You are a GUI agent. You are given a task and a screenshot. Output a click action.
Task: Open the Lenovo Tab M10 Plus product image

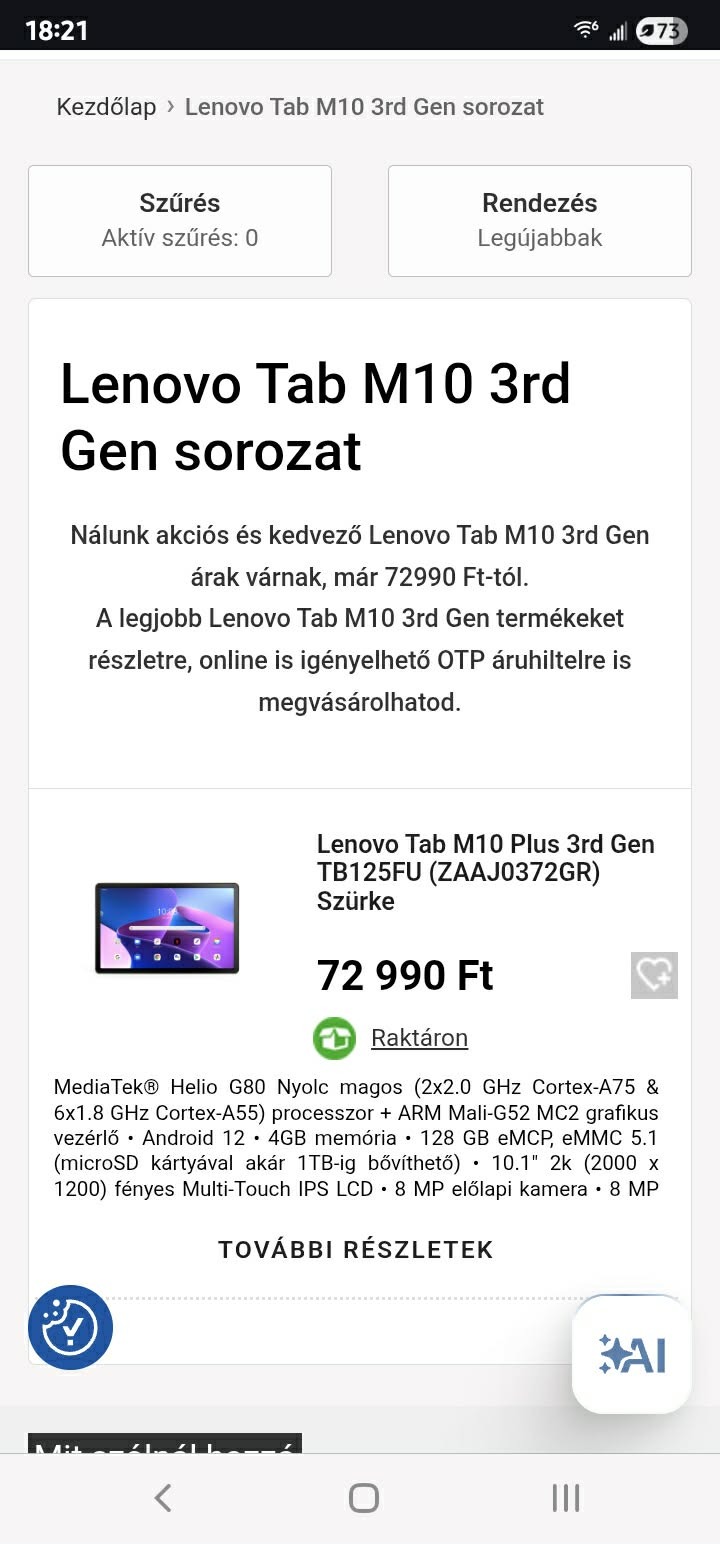click(x=167, y=928)
